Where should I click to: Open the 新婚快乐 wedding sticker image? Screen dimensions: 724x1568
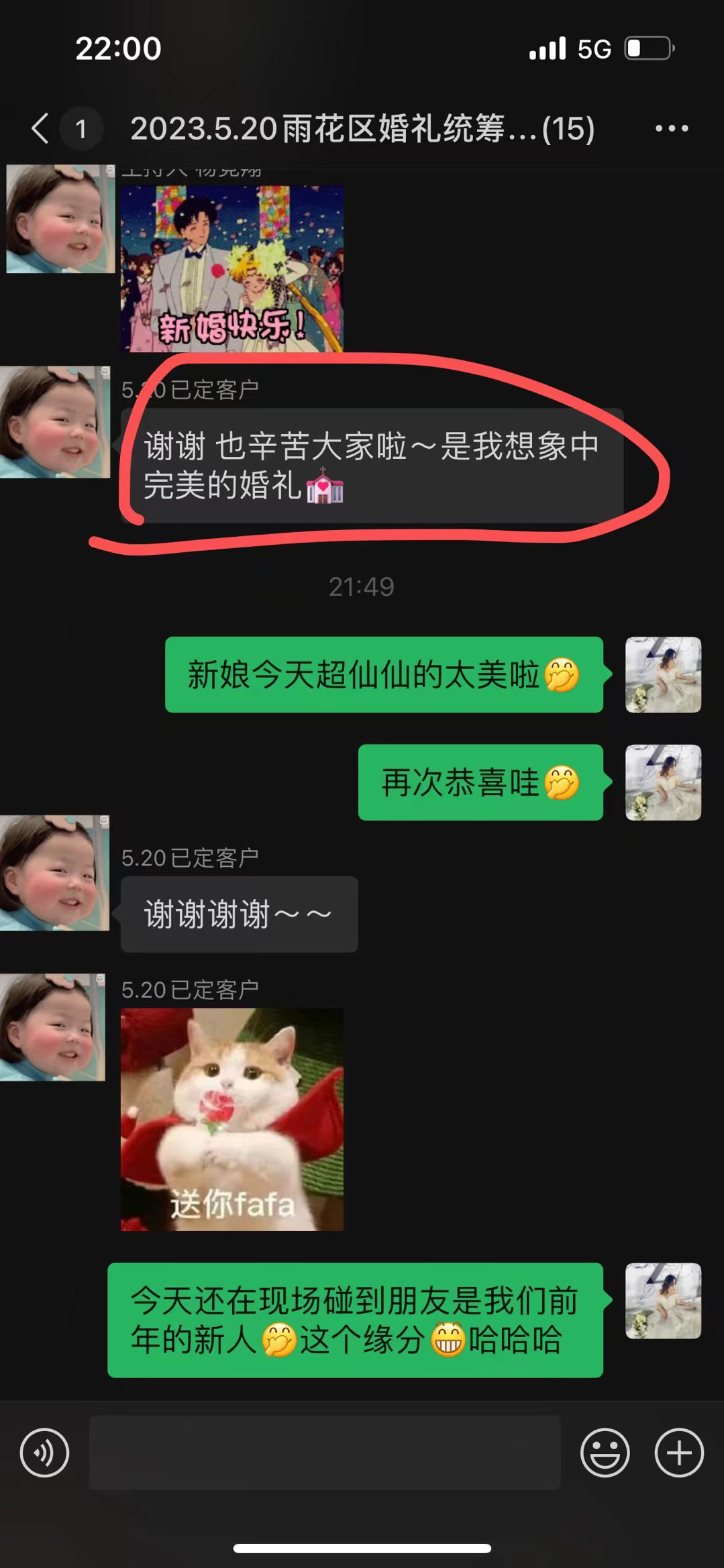(231, 268)
